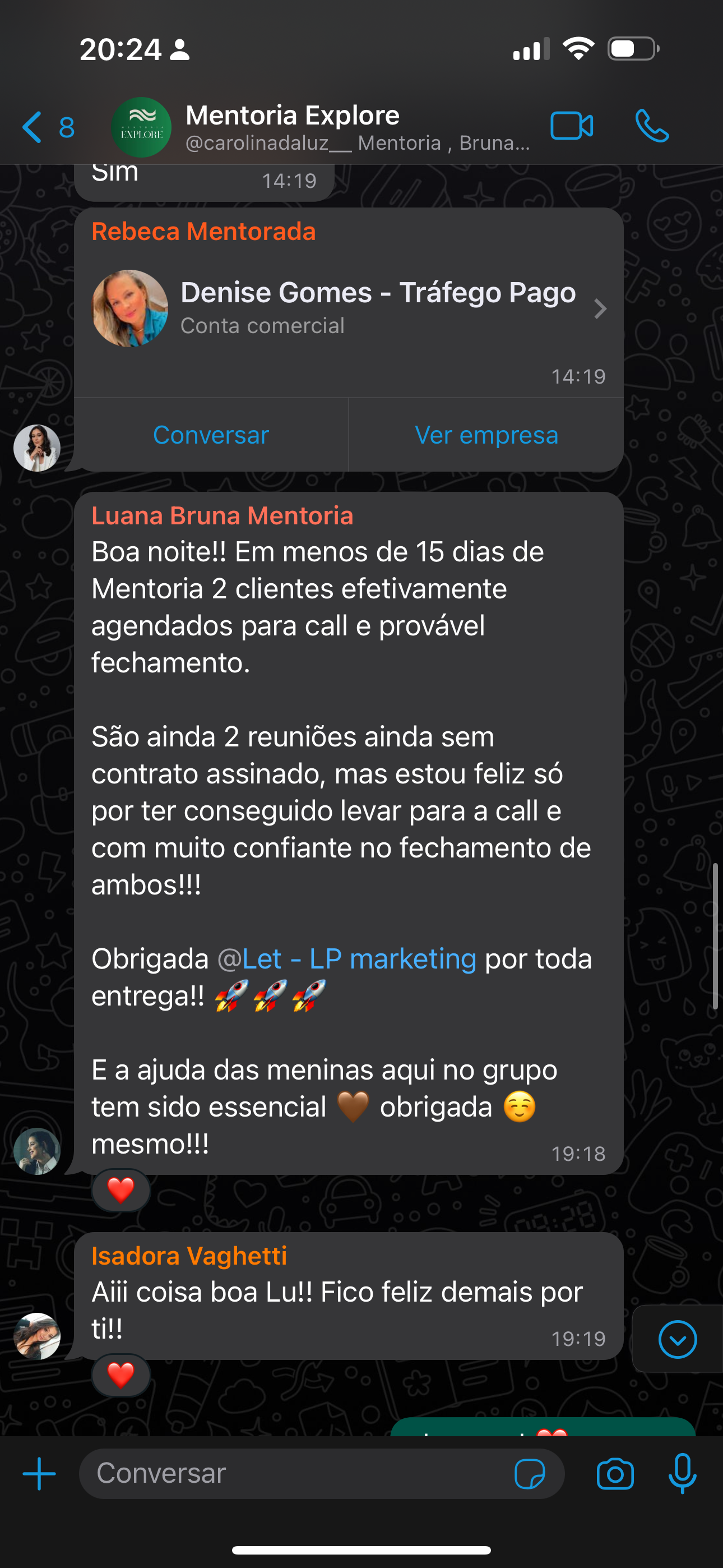Image resolution: width=723 pixels, height=1568 pixels.
Task: Open Luana Bruna Mentoria's profile picture
Action: 37,1150
